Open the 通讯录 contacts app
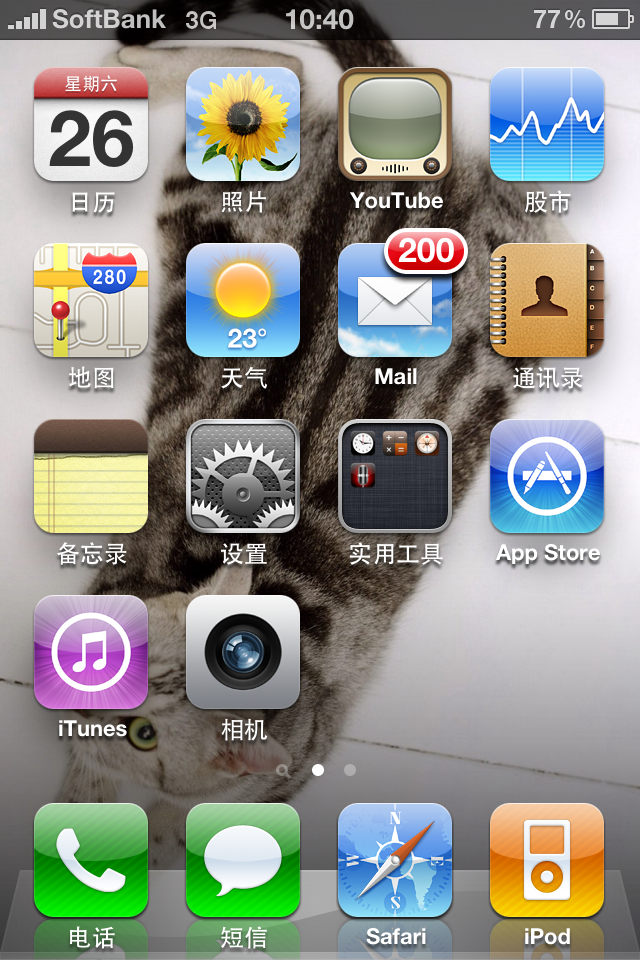Image resolution: width=640 pixels, height=960 pixels. (x=547, y=301)
